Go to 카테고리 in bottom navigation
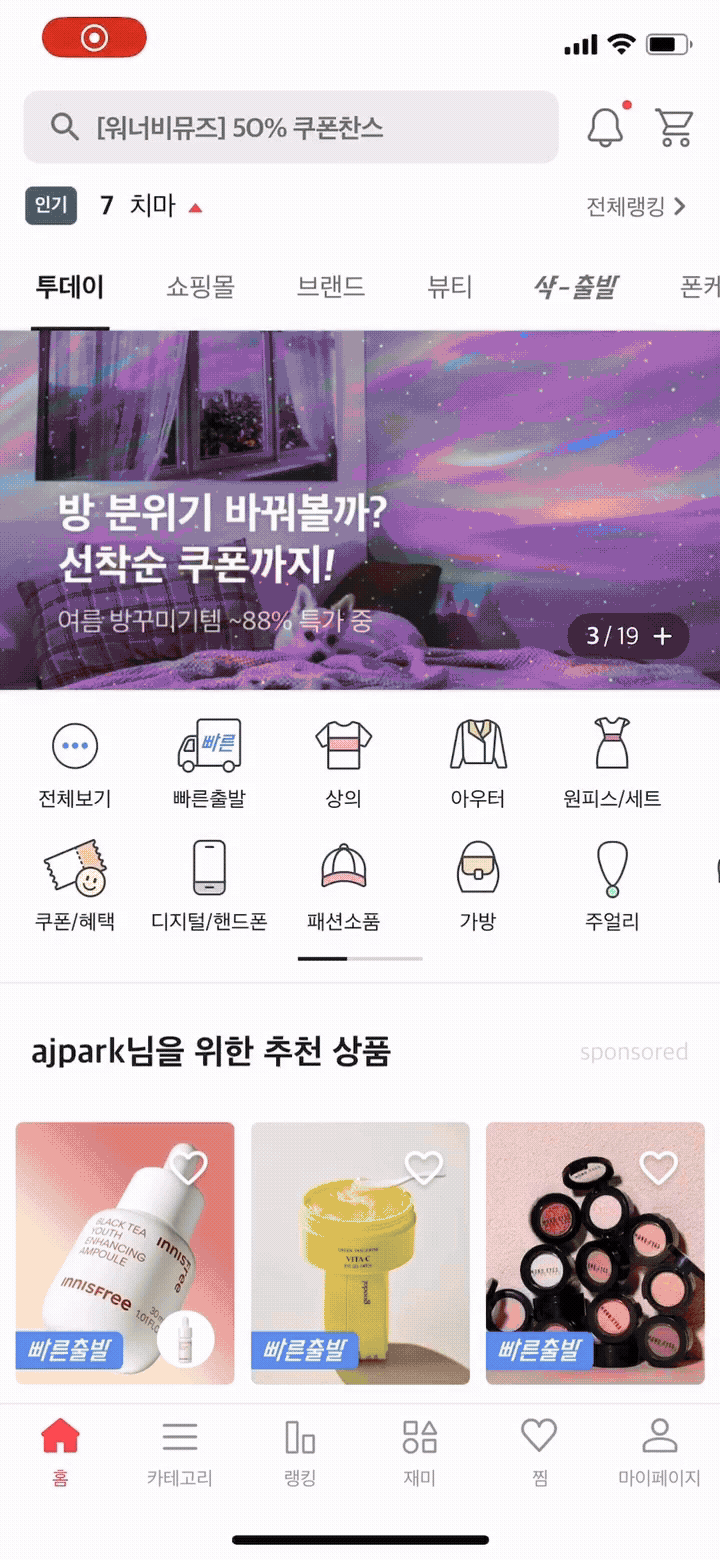 (x=180, y=1452)
